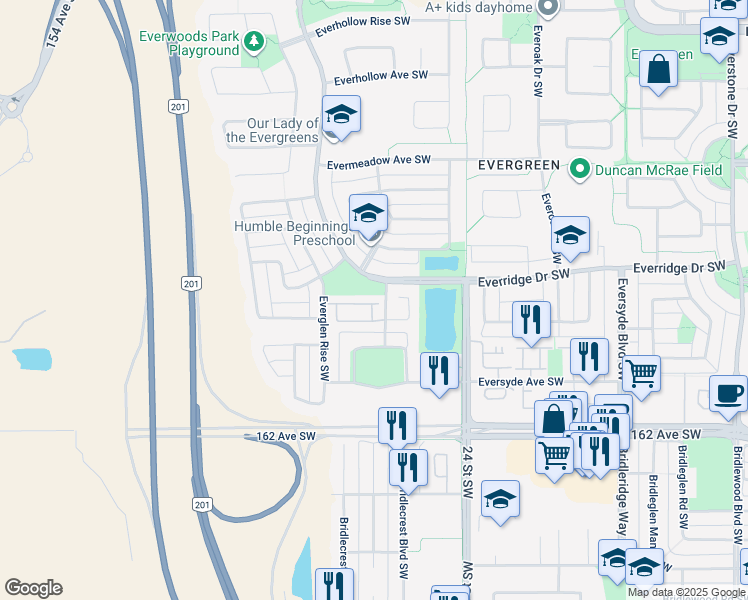Select the shopping cart pin beside Eversyde Blvd
This screenshot has height=600, width=748.
click(641, 373)
